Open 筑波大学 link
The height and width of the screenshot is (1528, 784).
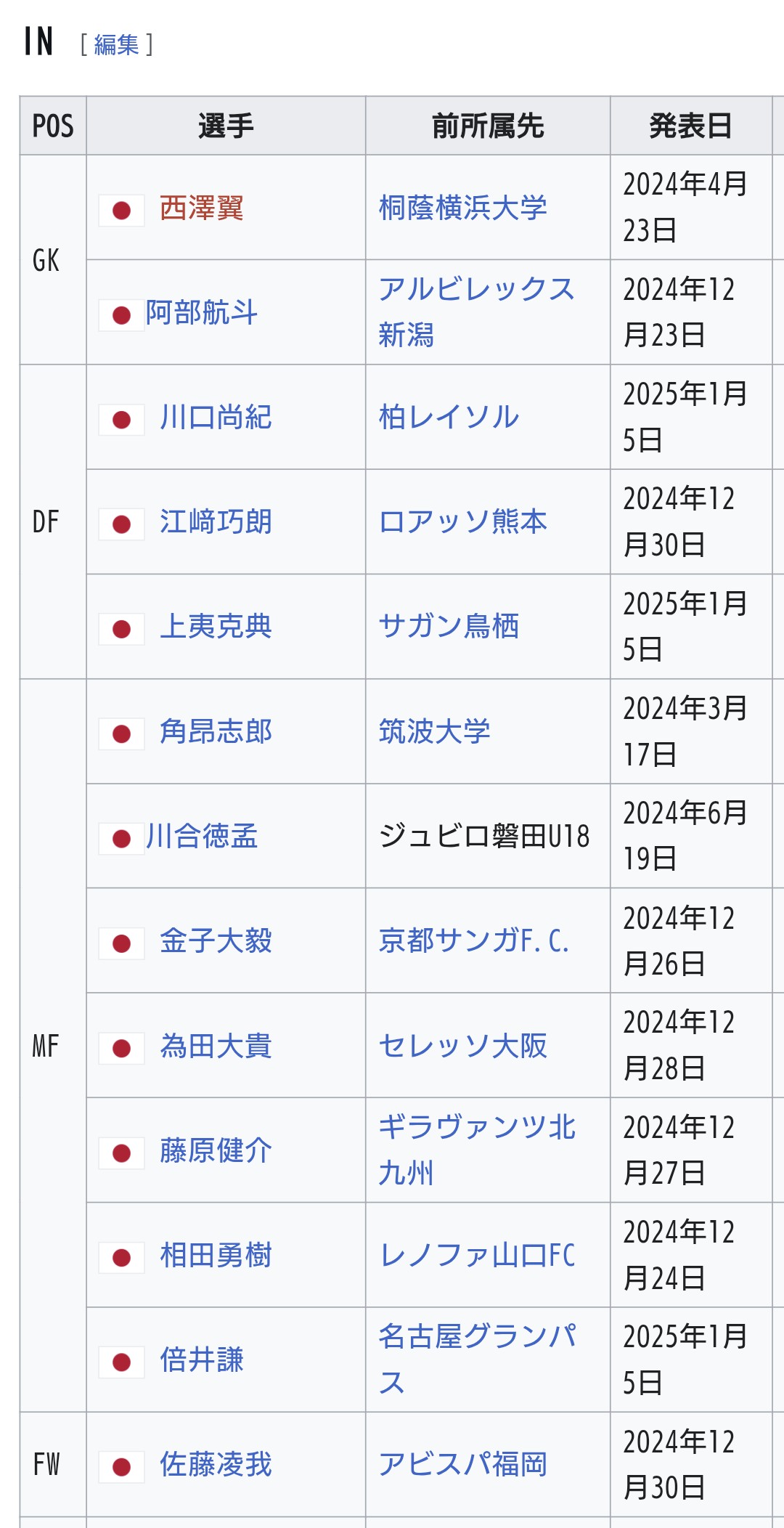coord(434,731)
